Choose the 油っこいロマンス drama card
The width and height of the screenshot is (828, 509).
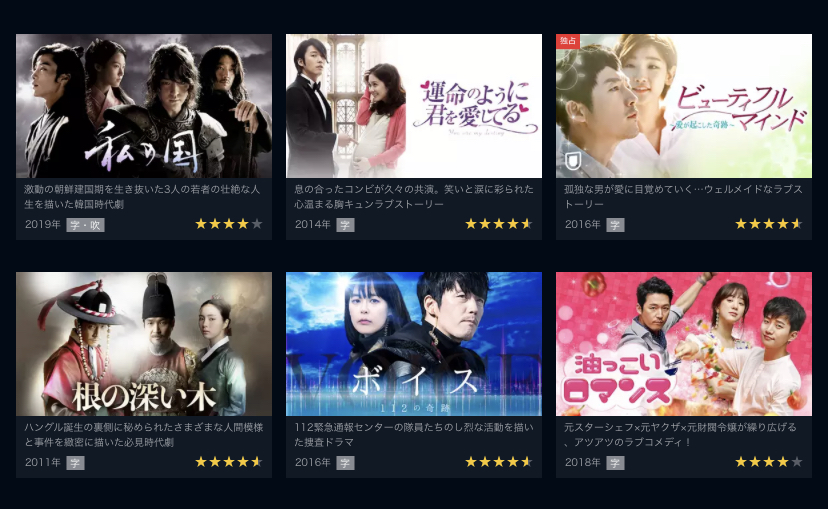point(683,345)
